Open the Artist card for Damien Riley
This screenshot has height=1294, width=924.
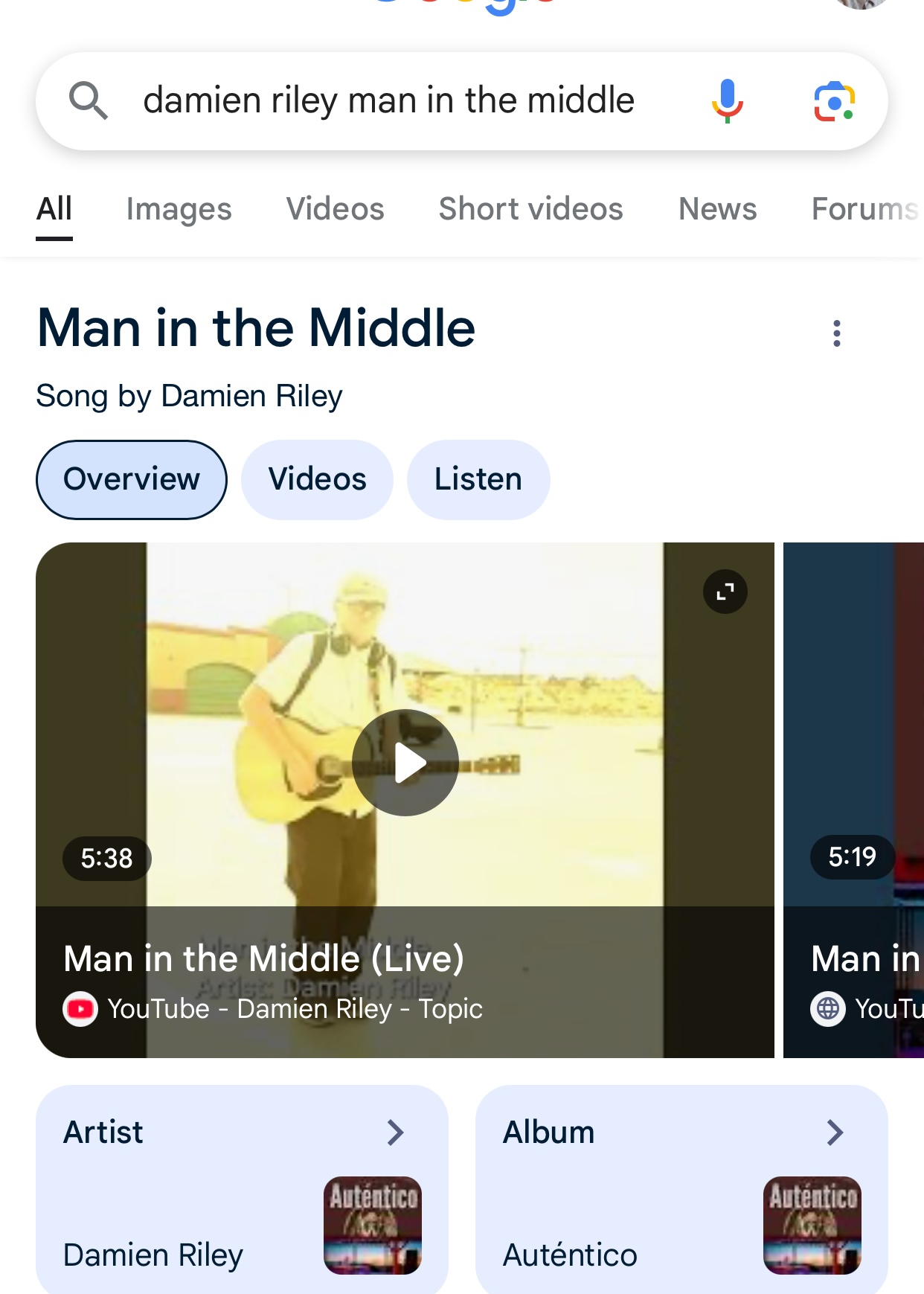[242, 1189]
